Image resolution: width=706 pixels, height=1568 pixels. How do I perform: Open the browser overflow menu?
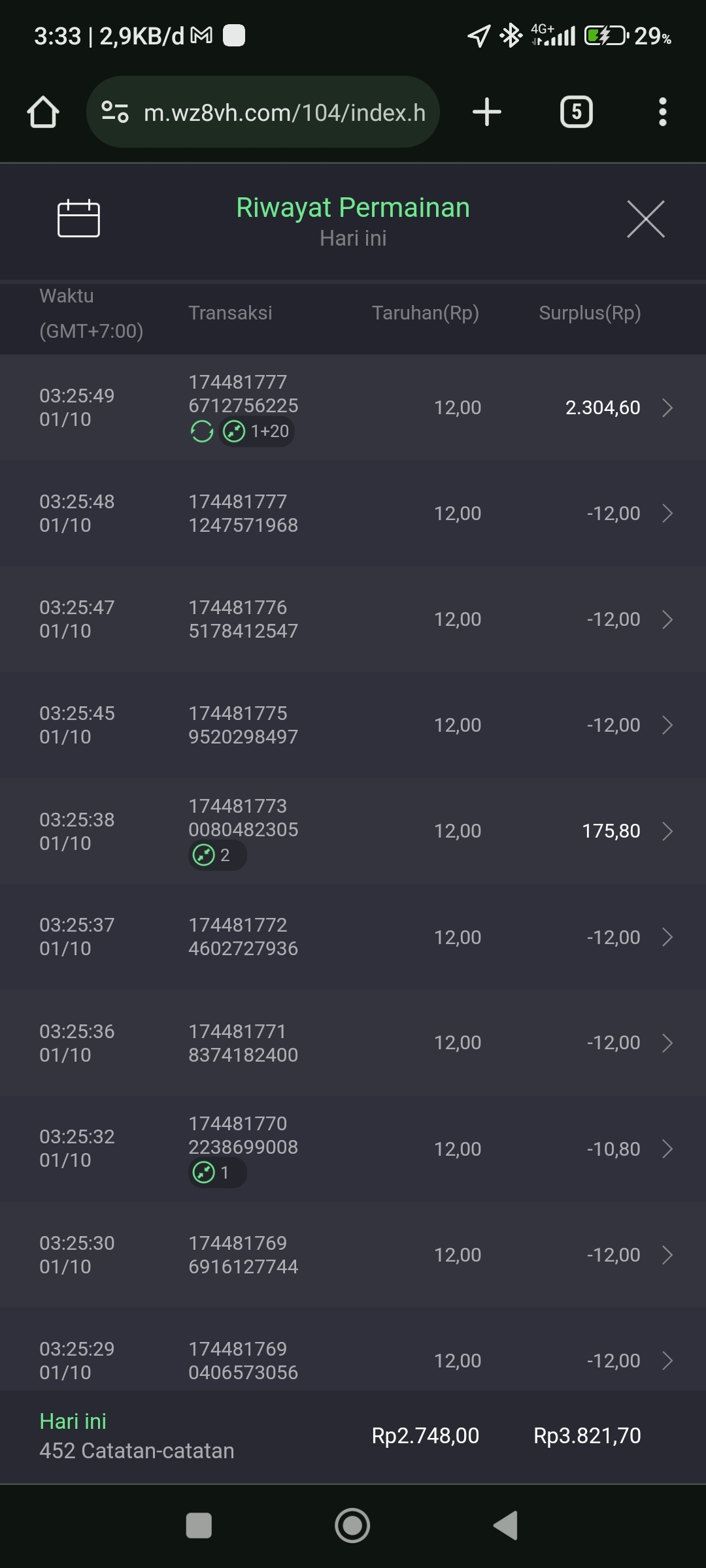662,112
